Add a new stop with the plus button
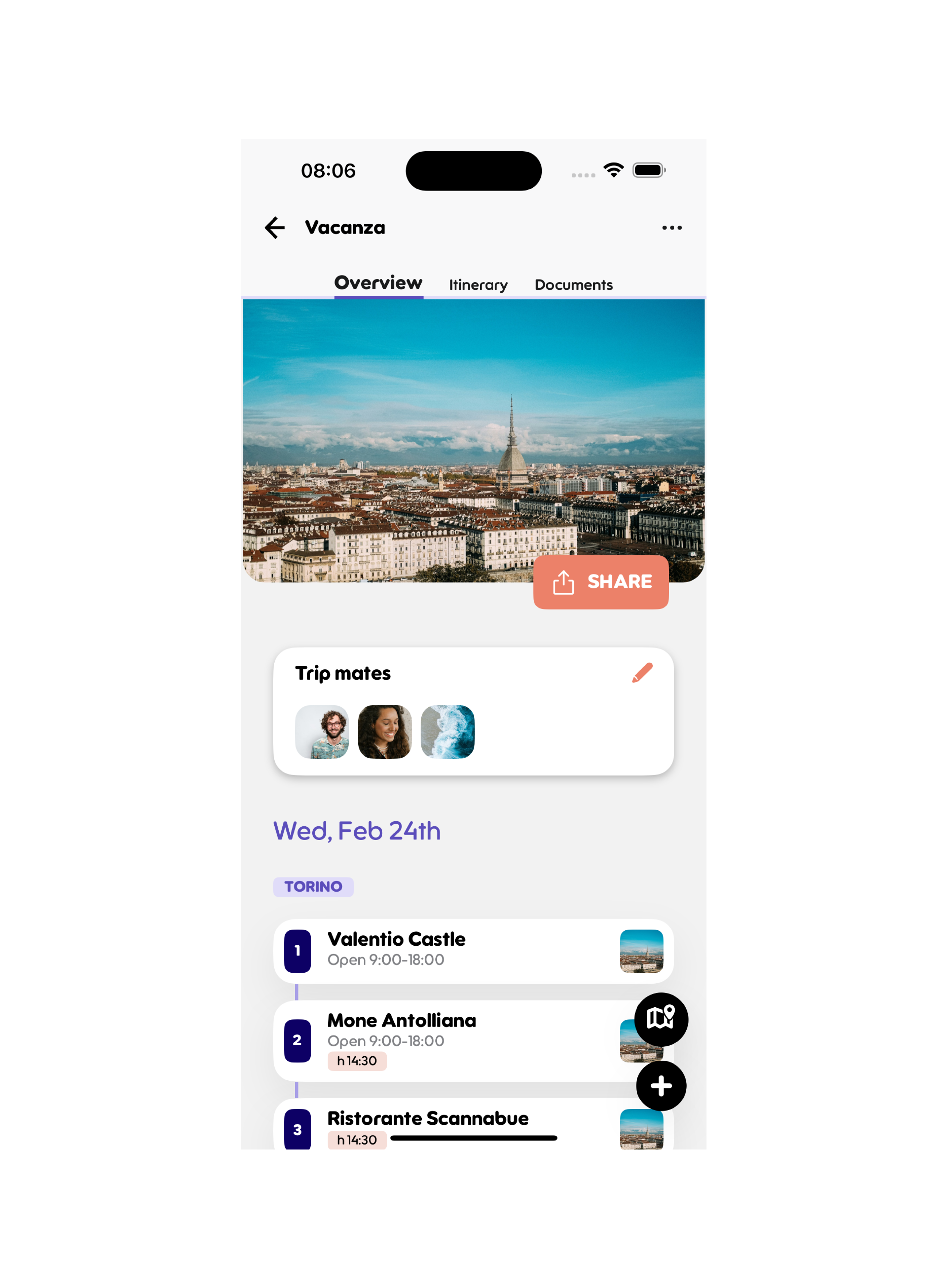 pos(660,1086)
